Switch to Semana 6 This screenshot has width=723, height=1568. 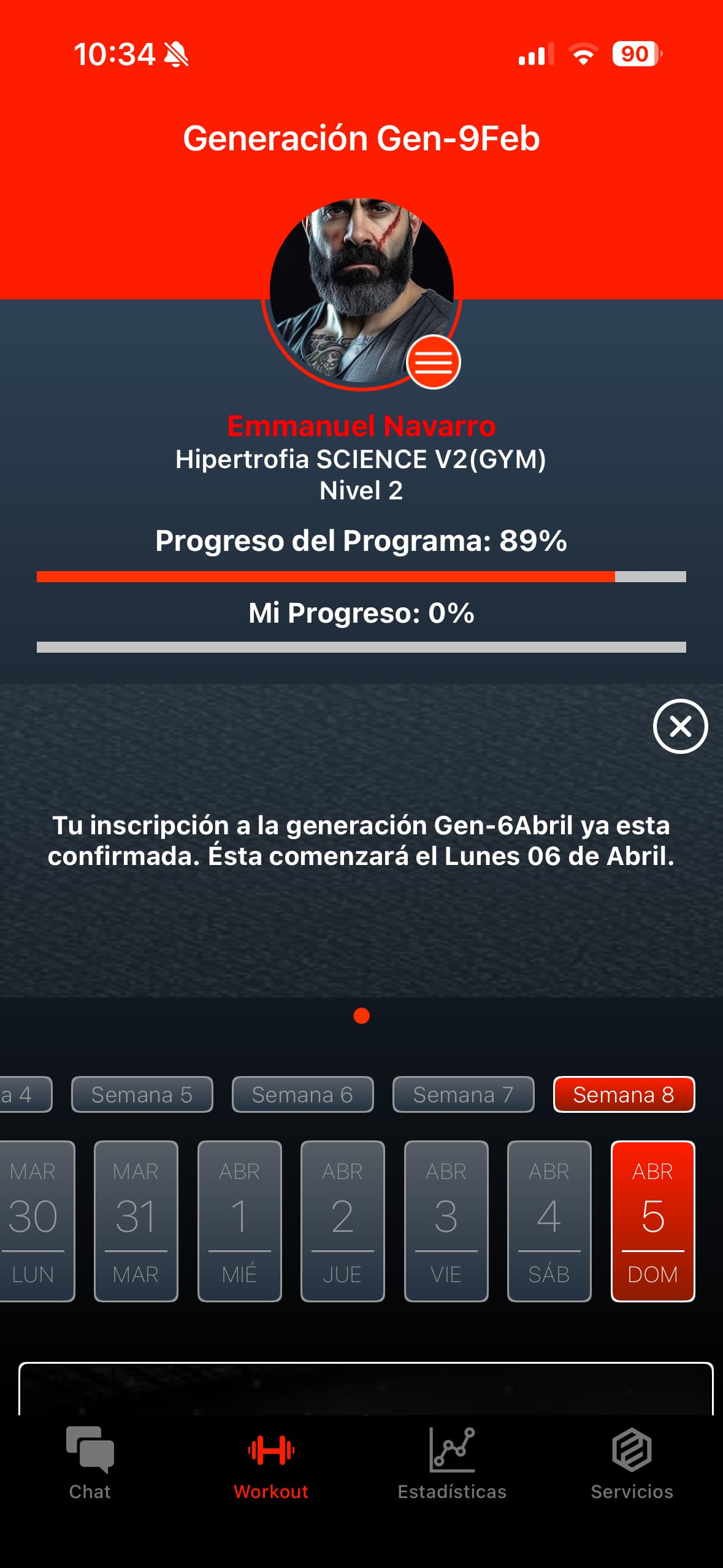302,1095
